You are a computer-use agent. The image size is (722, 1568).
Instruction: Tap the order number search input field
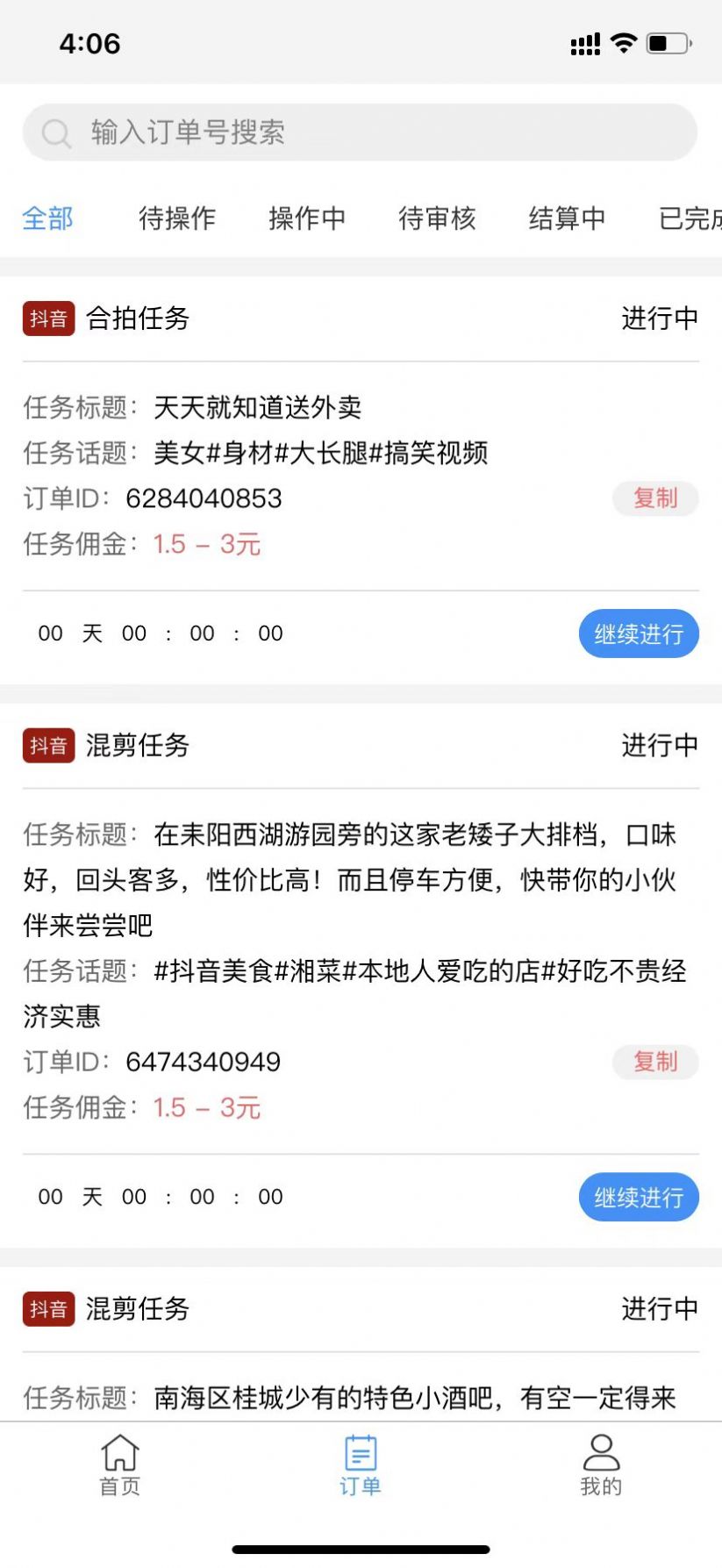pyautogui.click(x=360, y=132)
